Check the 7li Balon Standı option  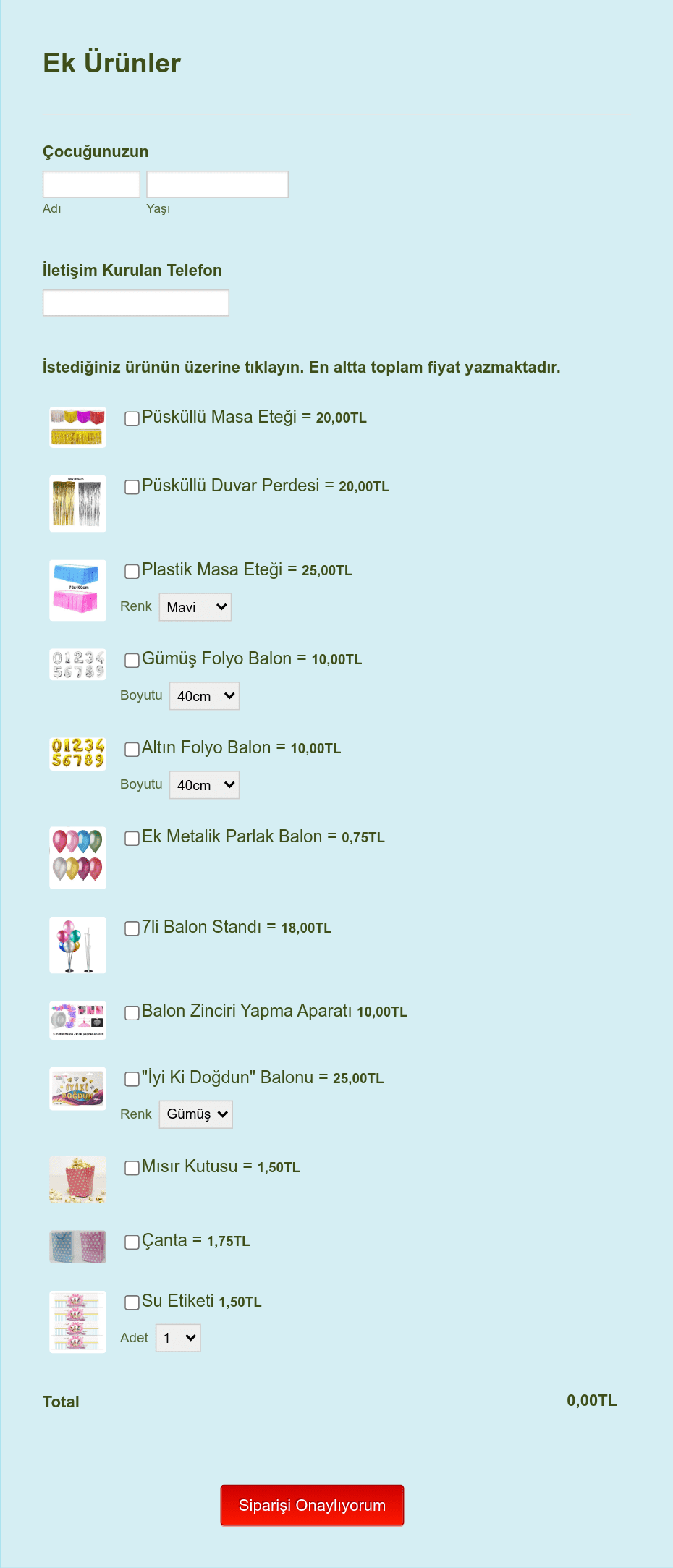(132, 928)
